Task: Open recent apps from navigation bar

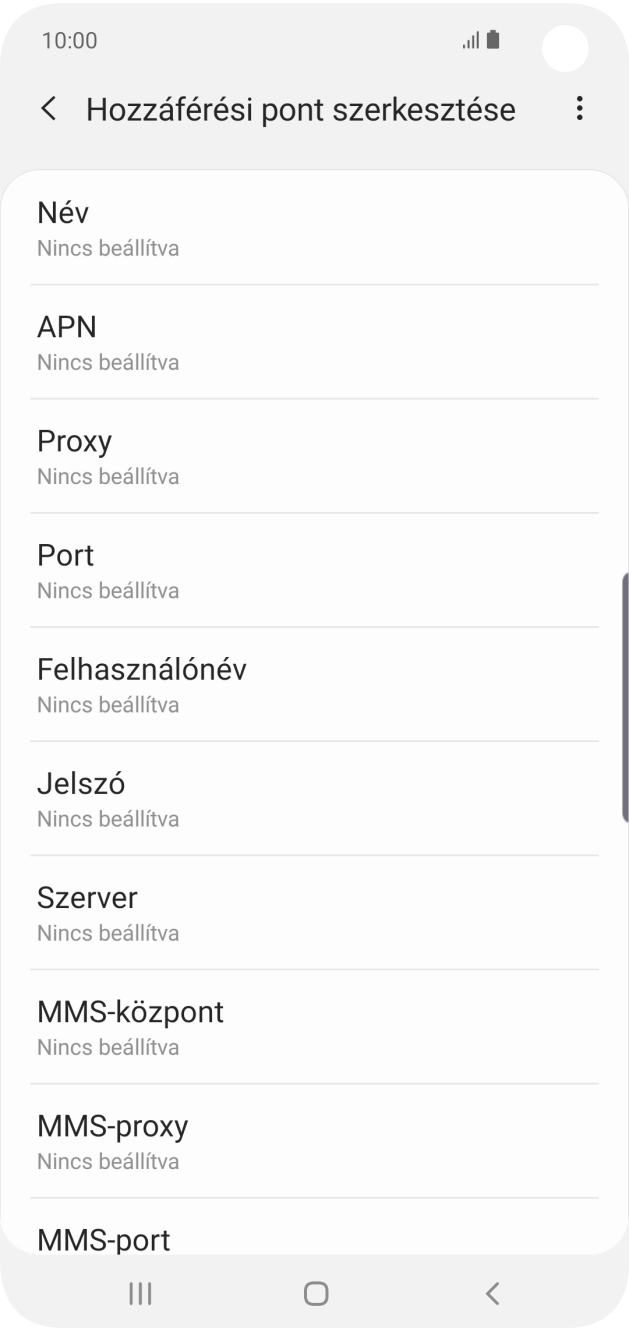Action: tap(140, 1293)
